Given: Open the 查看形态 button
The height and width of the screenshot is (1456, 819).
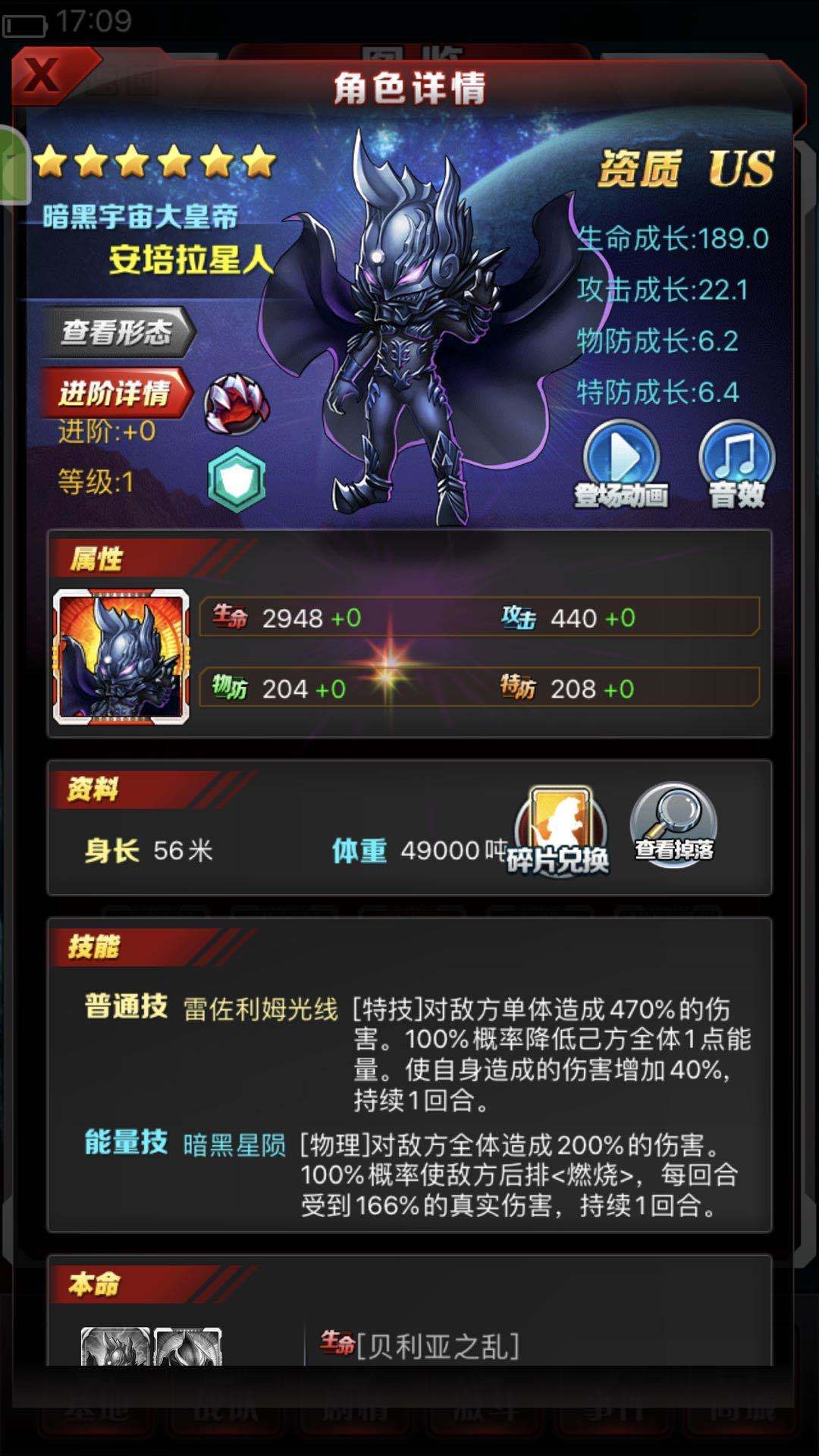Looking at the screenshot, I should (x=118, y=332).
